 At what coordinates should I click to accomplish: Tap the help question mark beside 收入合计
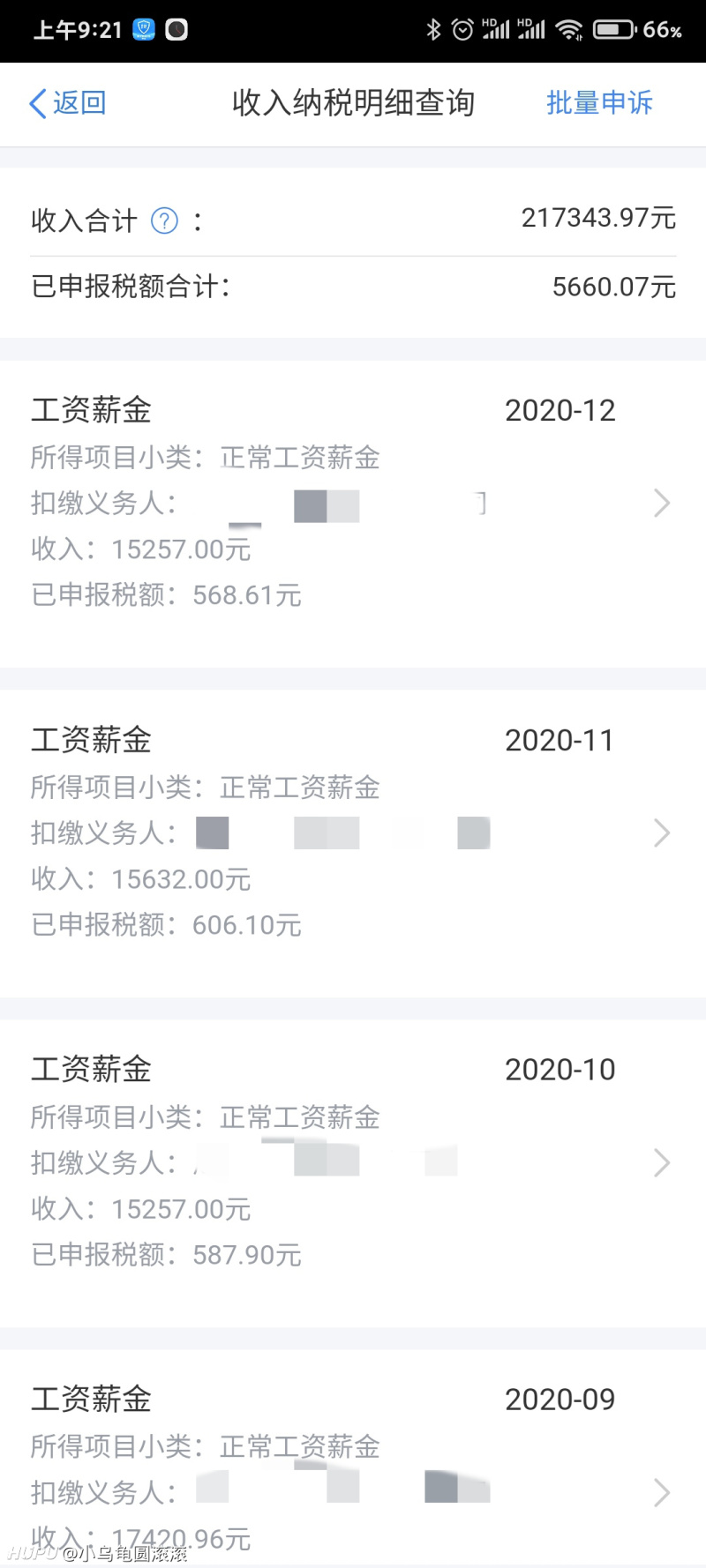click(164, 221)
